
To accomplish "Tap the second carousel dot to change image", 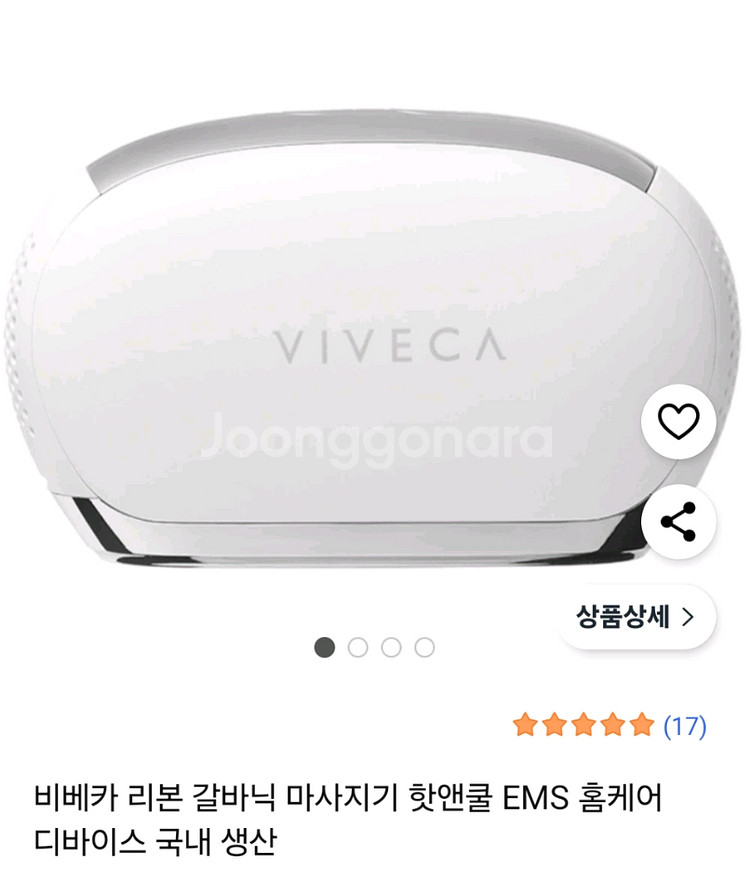I will 356,646.
